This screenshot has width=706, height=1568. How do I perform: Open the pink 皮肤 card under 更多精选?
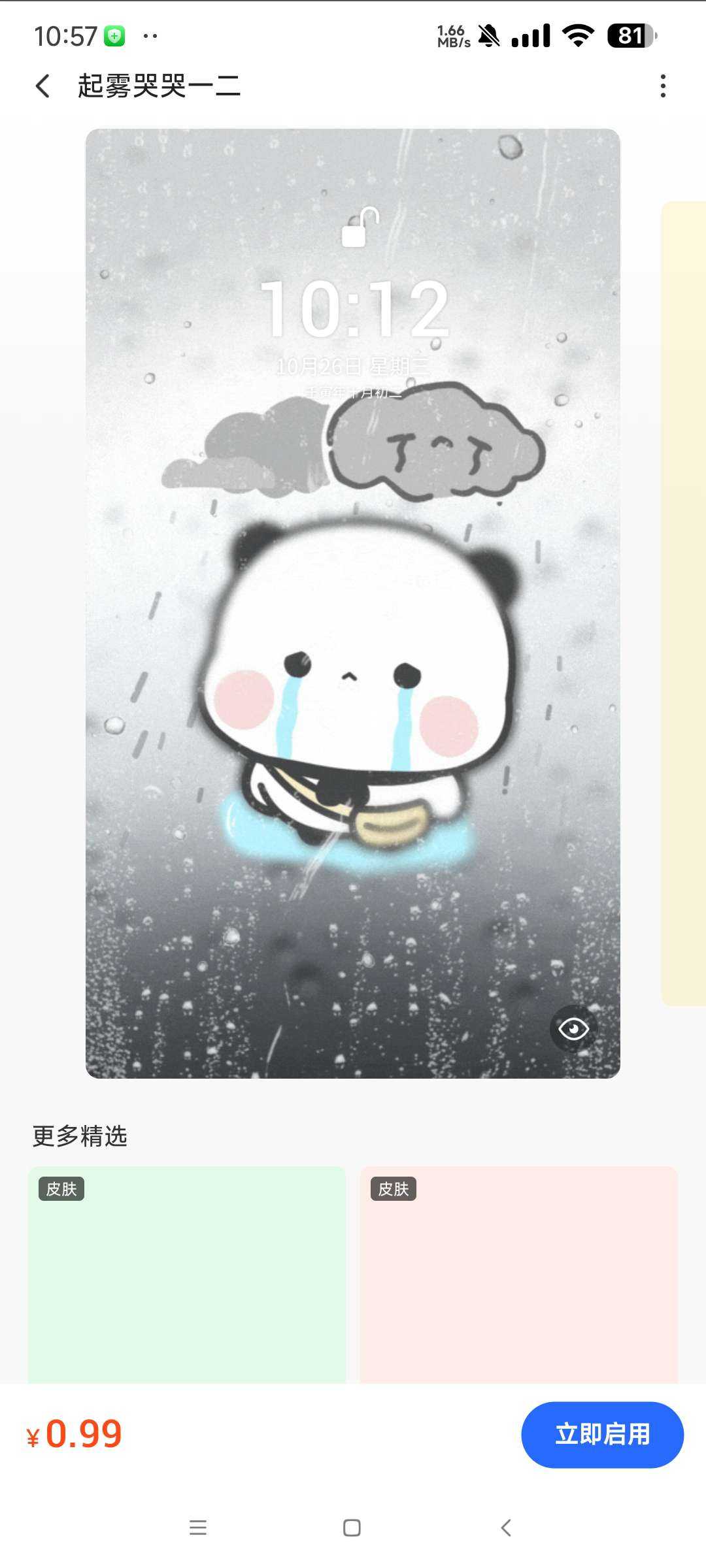click(x=518, y=1274)
